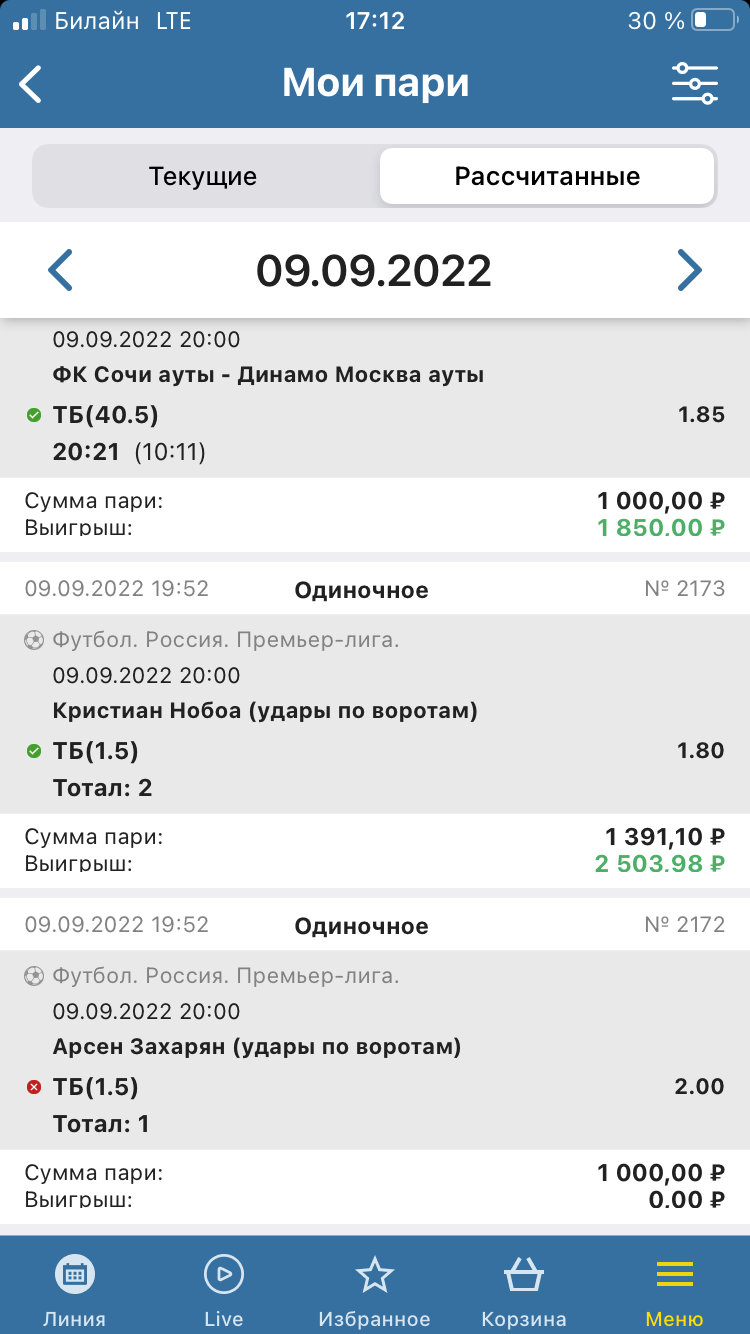The height and width of the screenshot is (1334, 750).
Task: Switch to the Текущие tab
Action: pos(203,177)
